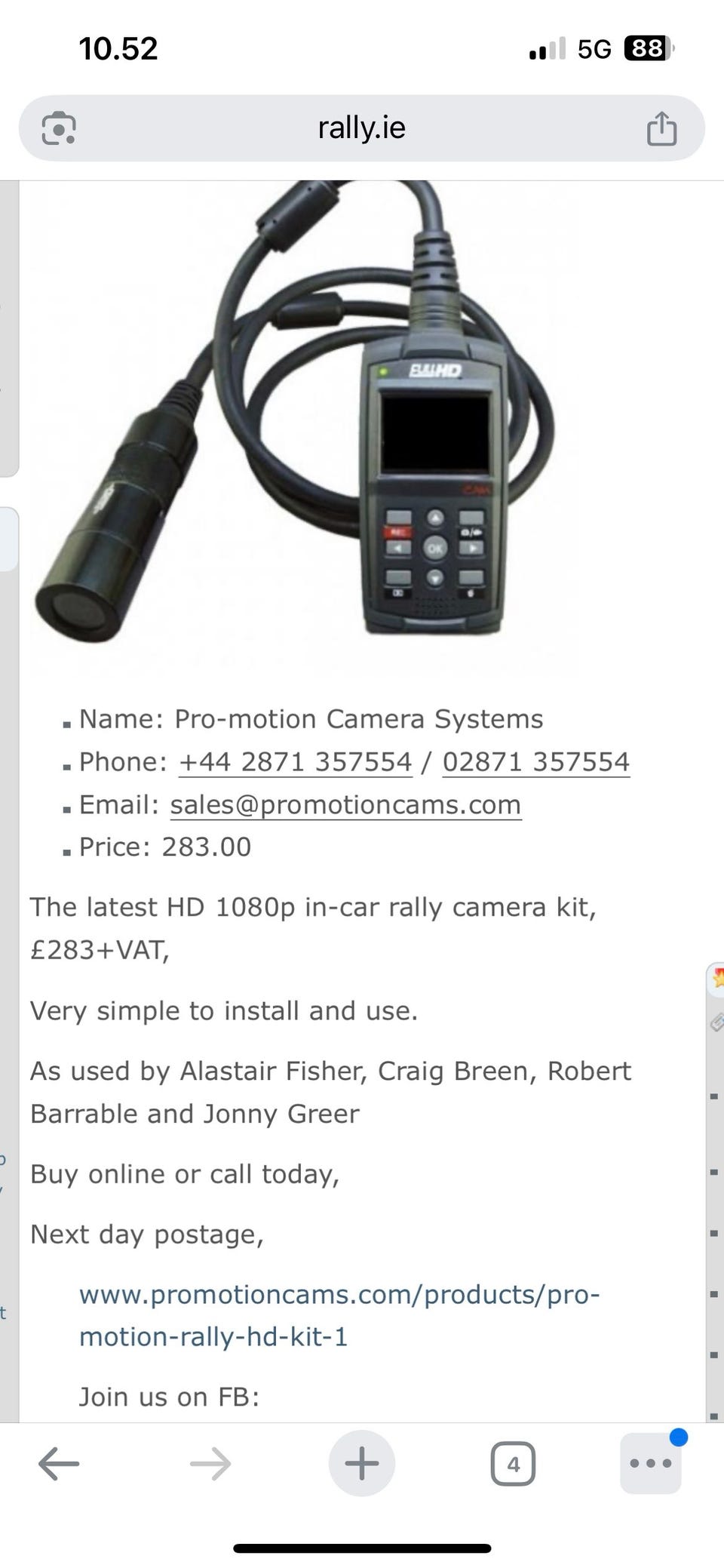Call 02871 357554 number

(x=535, y=762)
